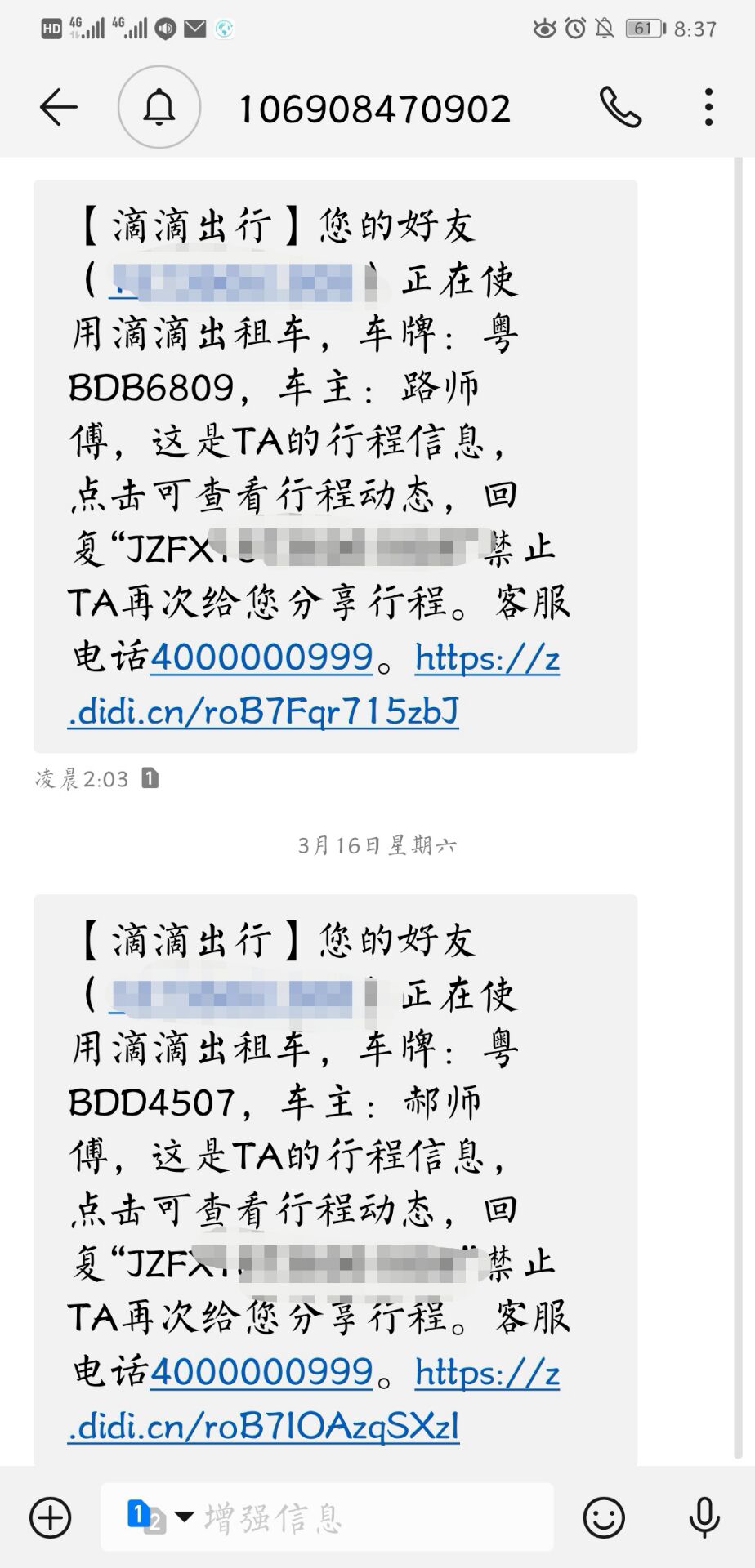Open the emoji picker
755x1568 pixels.
(604, 1518)
